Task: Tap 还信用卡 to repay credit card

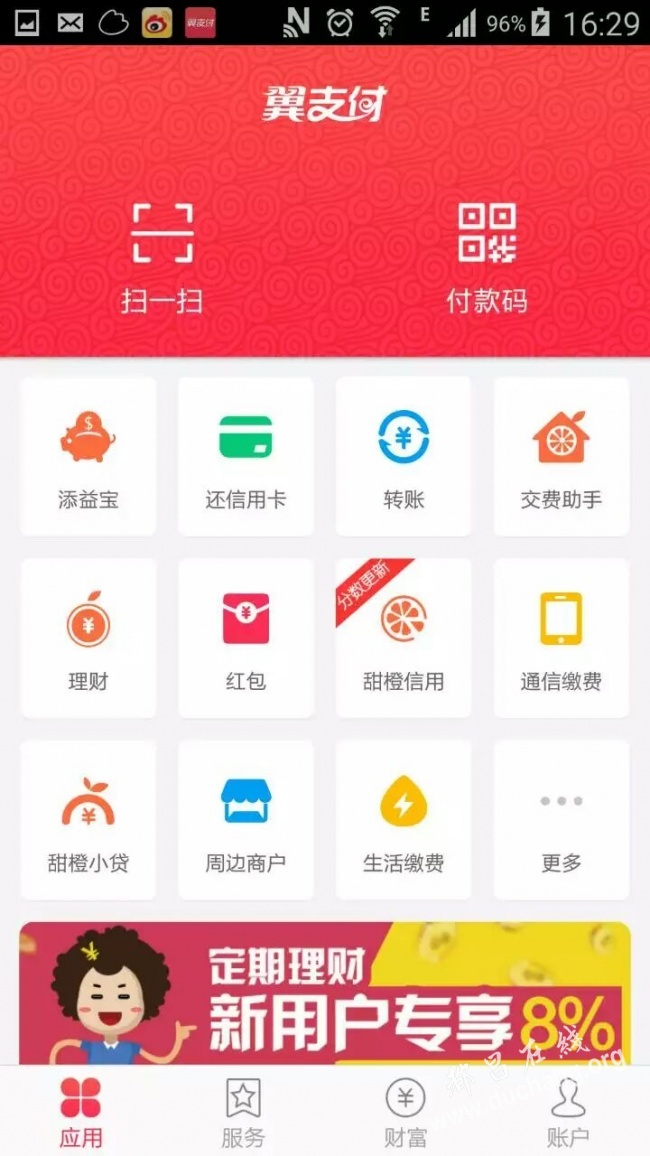Action: pos(246,456)
